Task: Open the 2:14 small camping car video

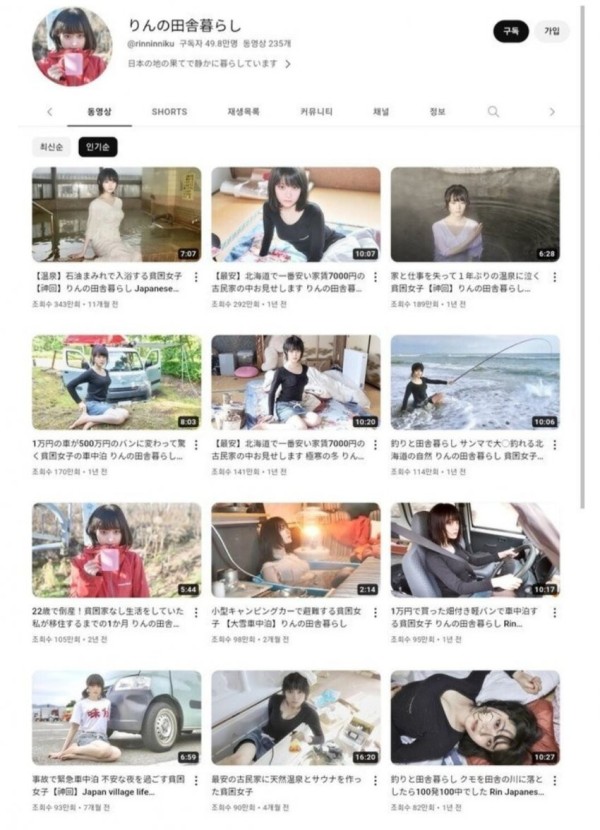Action: point(295,549)
